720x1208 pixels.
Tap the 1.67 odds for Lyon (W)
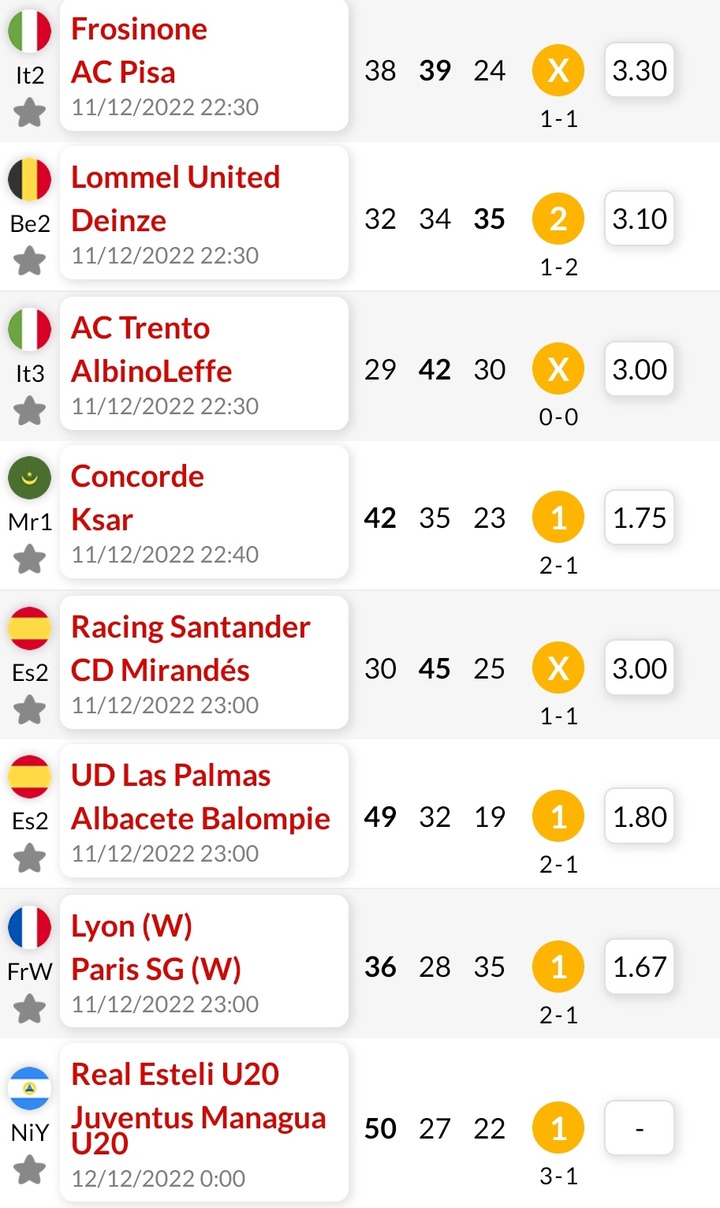click(639, 967)
